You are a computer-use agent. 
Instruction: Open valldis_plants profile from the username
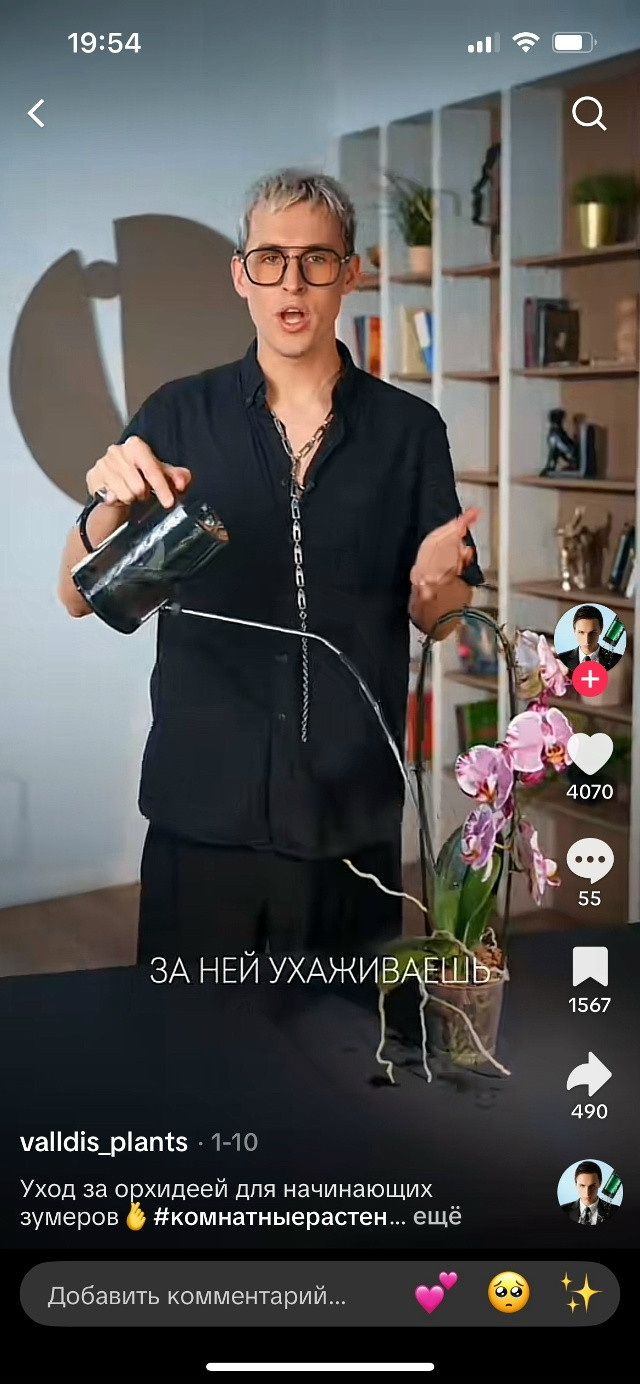click(x=104, y=1142)
